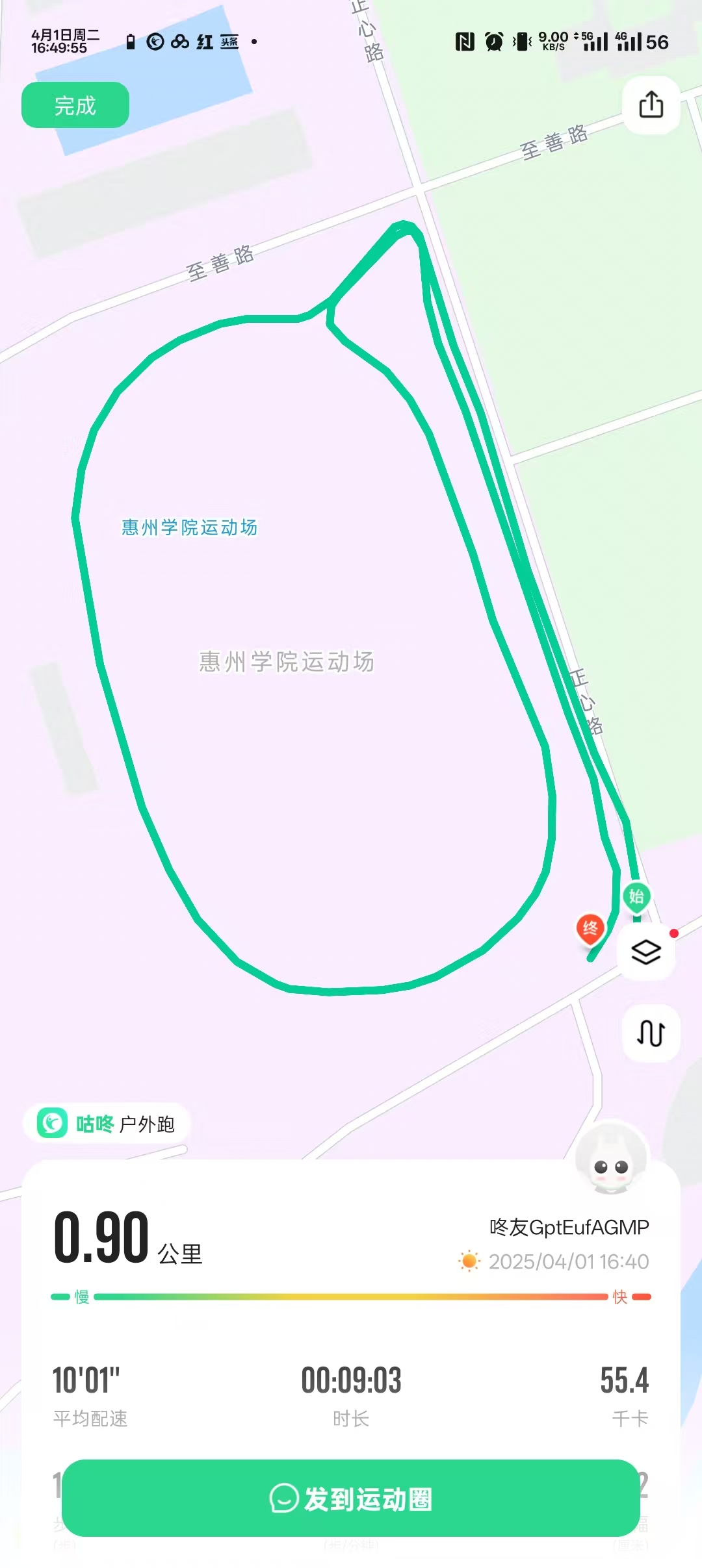Tap the green 完成 button
The height and width of the screenshot is (1568, 702).
[75, 105]
